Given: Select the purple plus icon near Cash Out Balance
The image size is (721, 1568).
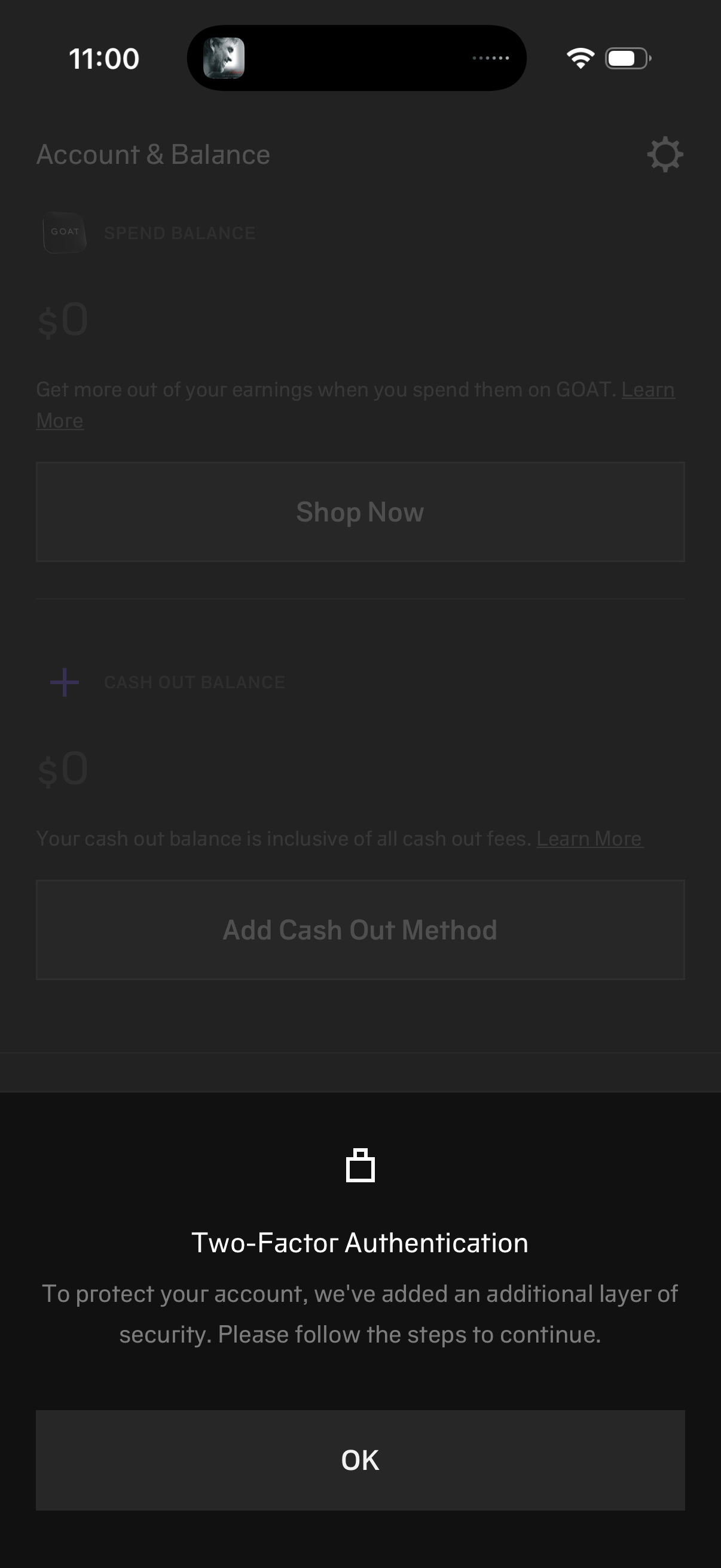Looking at the screenshot, I should tap(64, 682).
